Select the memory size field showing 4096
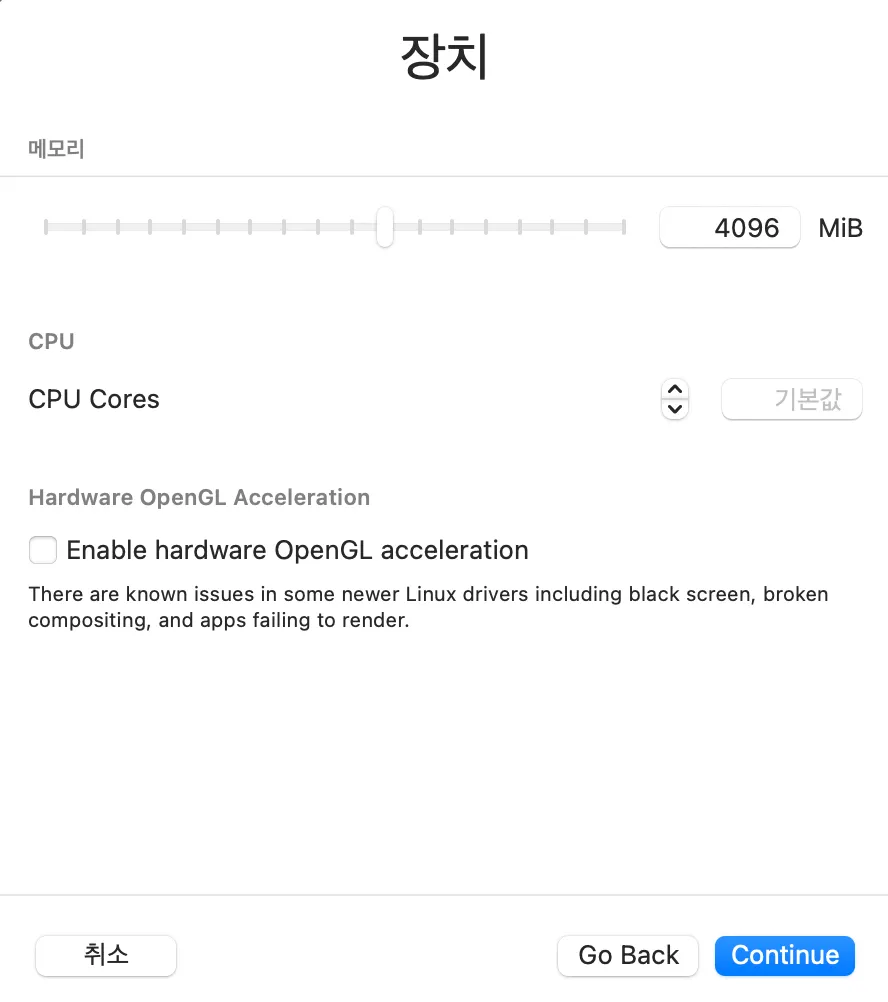The height and width of the screenshot is (1002, 888). [729, 228]
